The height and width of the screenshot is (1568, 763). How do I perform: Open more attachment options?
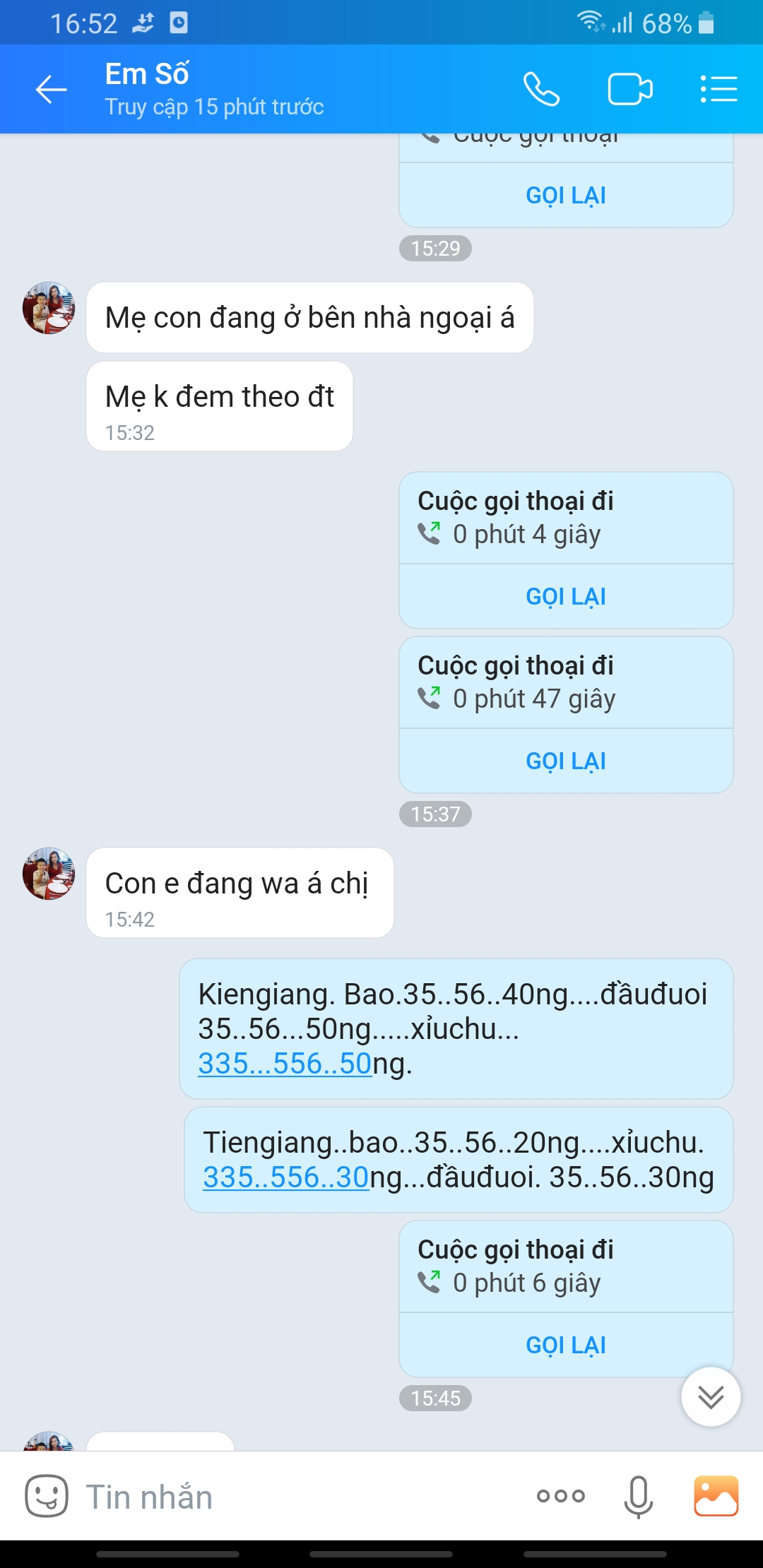(561, 1496)
